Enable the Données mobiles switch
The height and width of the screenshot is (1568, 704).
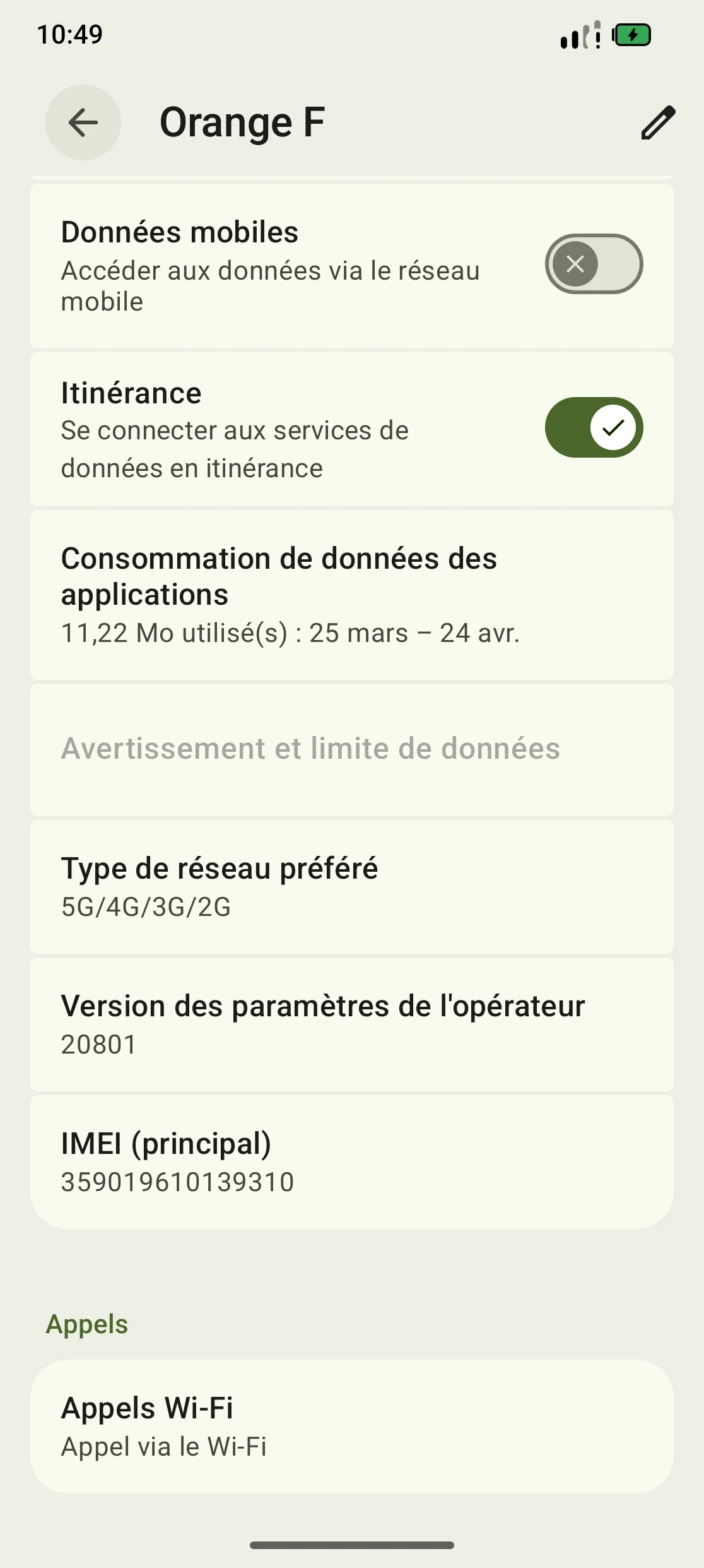coord(594,264)
